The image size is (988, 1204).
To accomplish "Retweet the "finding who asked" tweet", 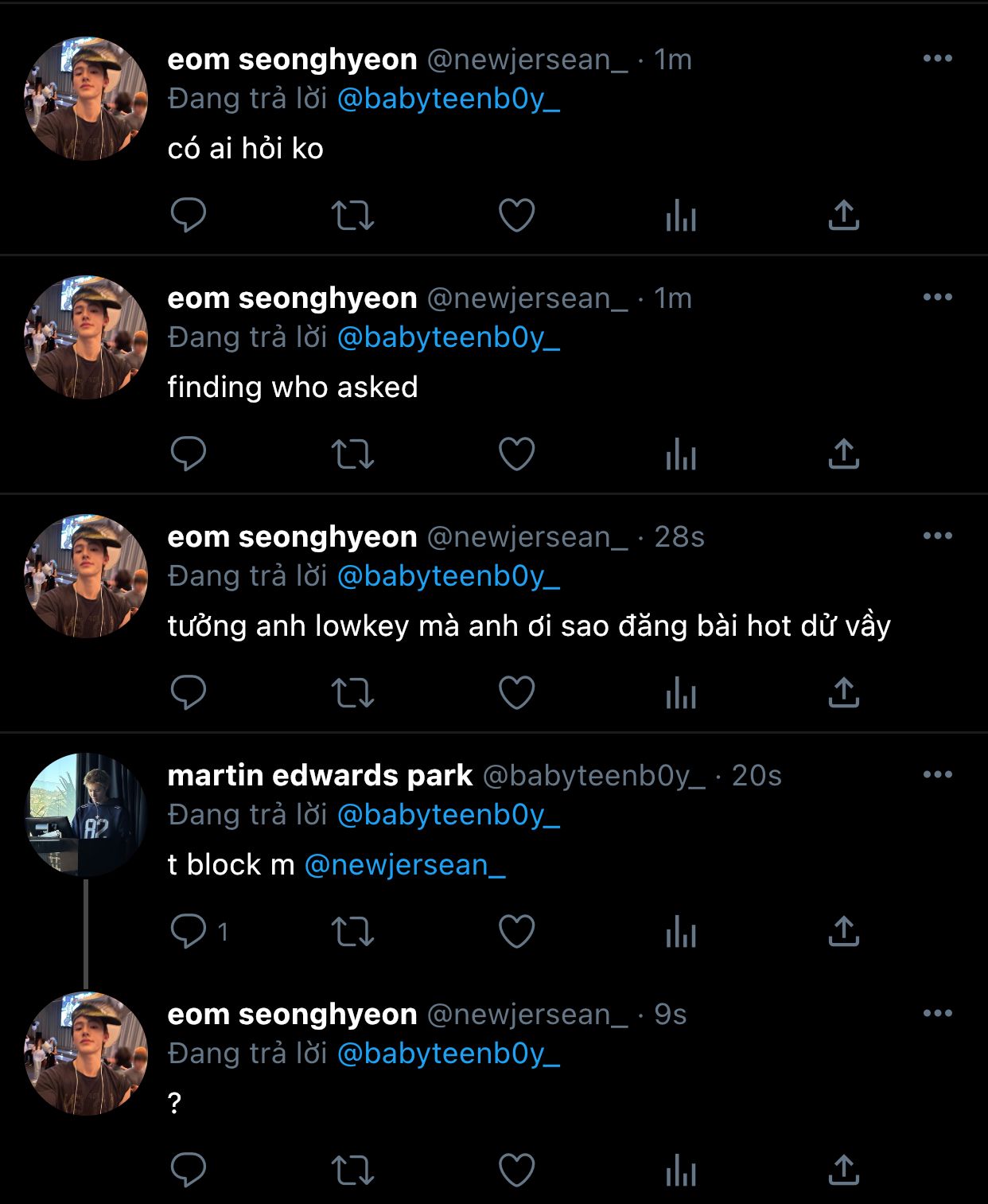I will click(x=352, y=454).
